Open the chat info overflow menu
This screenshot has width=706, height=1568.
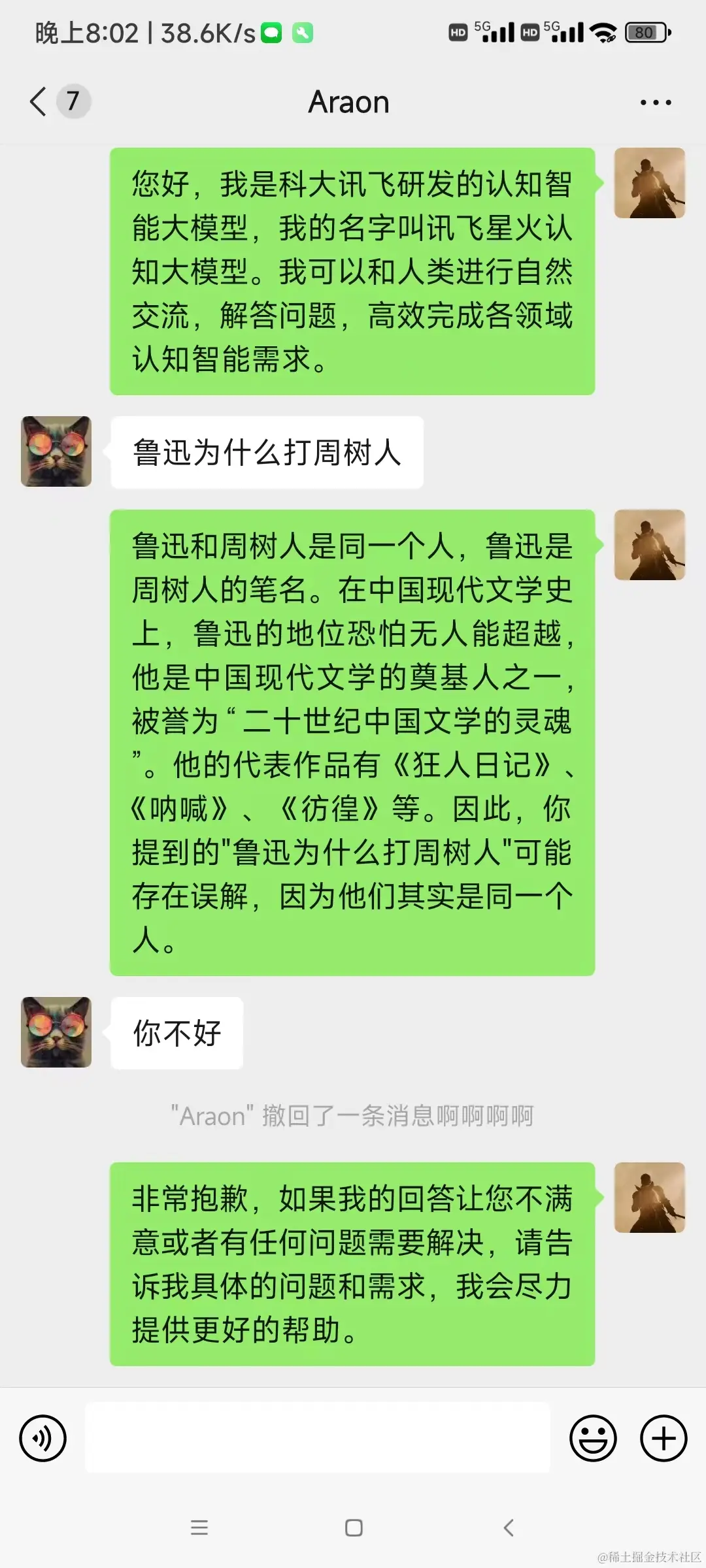coord(656,103)
